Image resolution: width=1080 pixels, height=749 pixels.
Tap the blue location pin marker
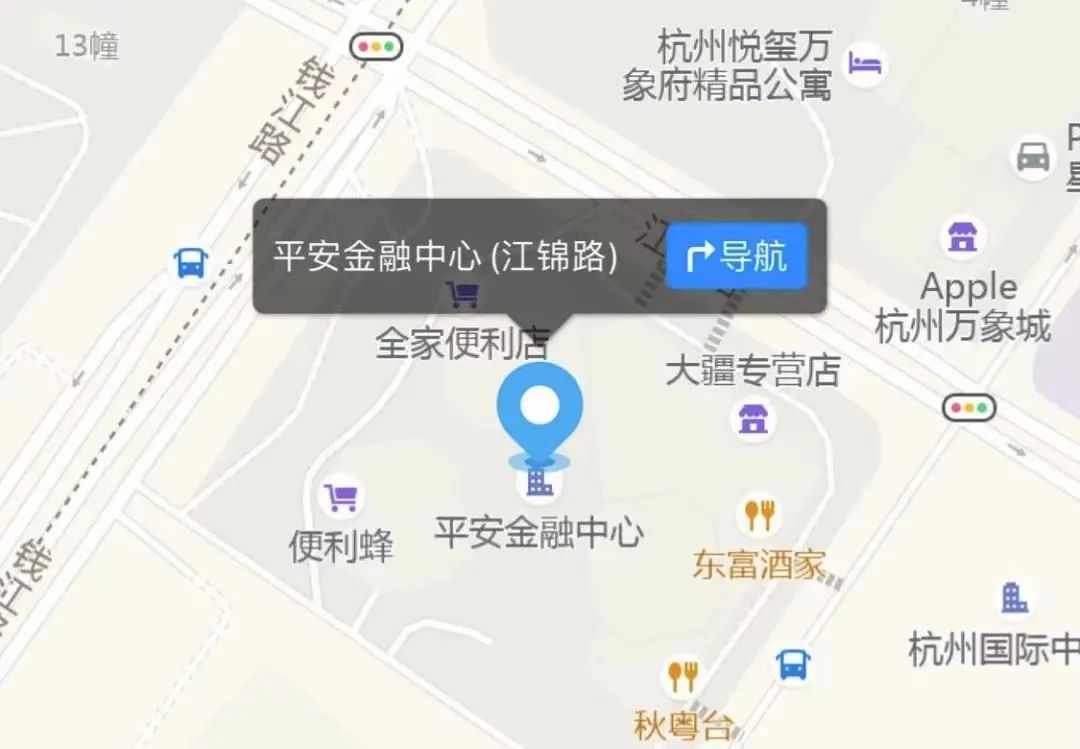[x=540, y=405]
